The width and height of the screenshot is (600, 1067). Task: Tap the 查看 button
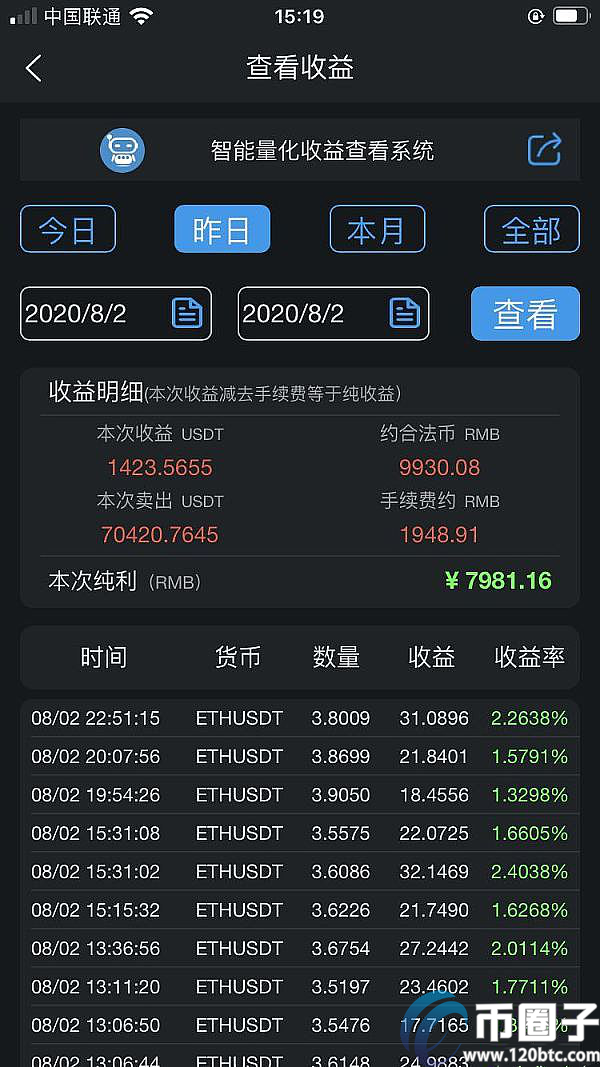pyautogui.click(x=525, y=313)
